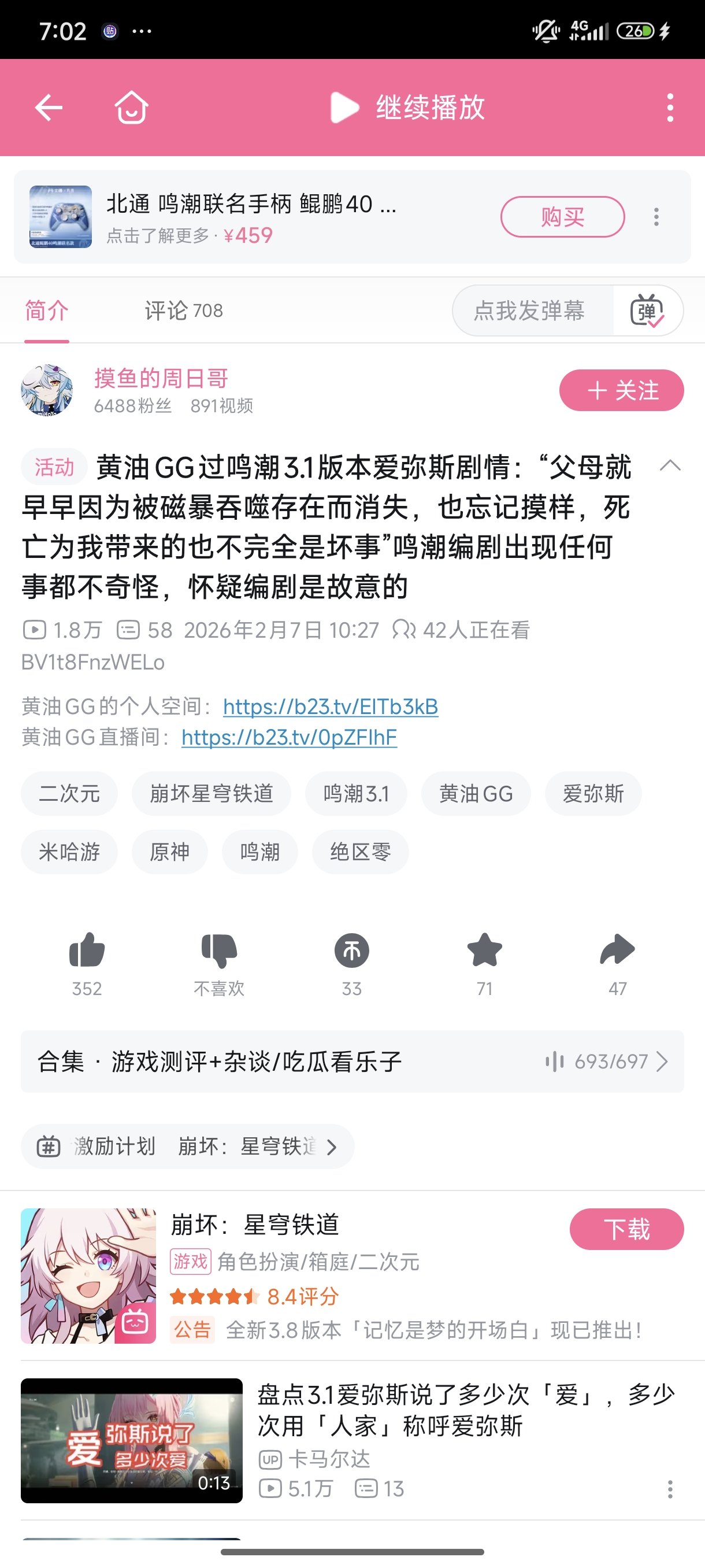The height and width of the screenshot is (1568, 705).
Task: Favorite the video with star icon
Action: tap(484, 951)
